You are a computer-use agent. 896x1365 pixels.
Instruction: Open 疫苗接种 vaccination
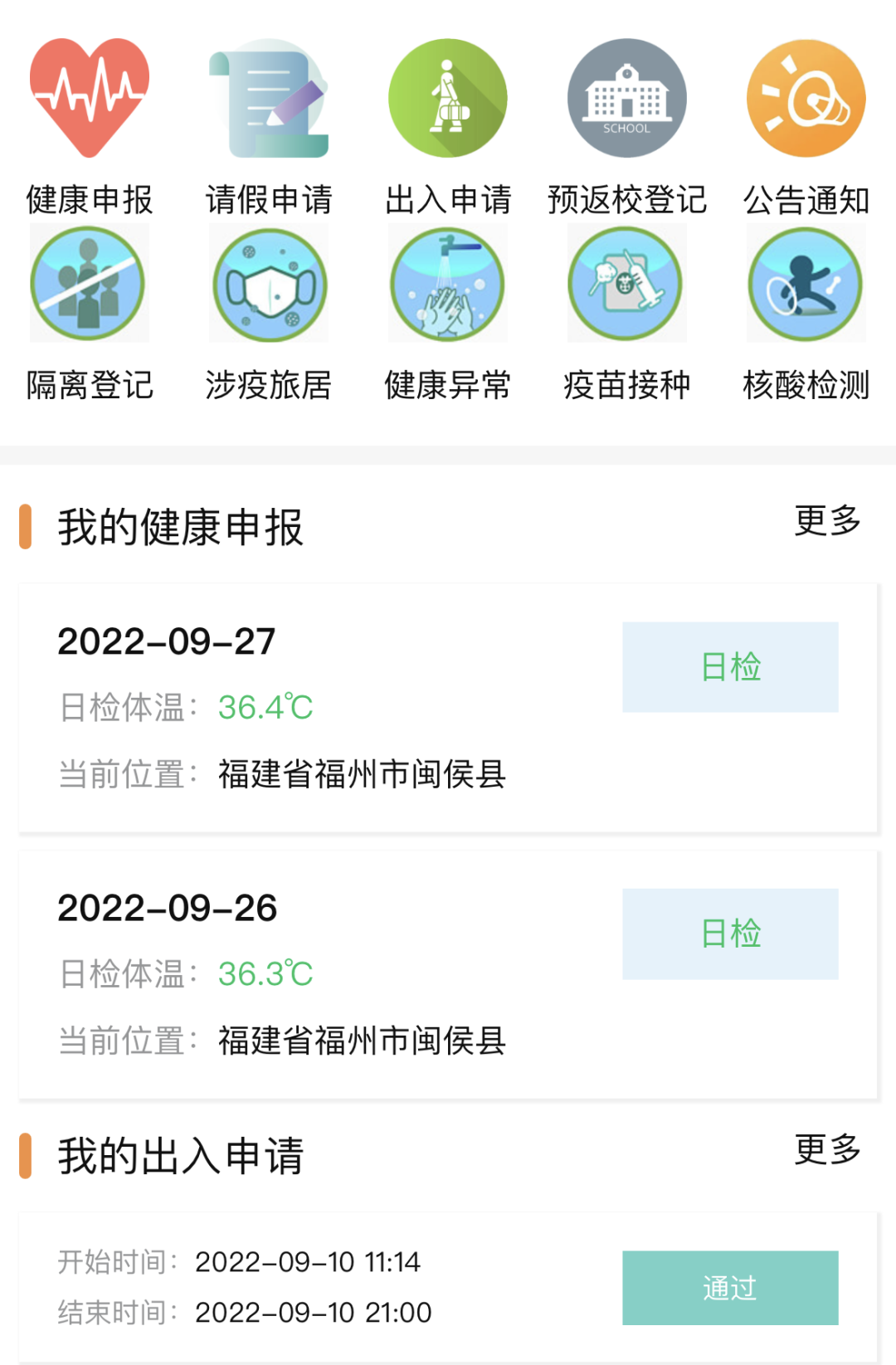[627, 285]
